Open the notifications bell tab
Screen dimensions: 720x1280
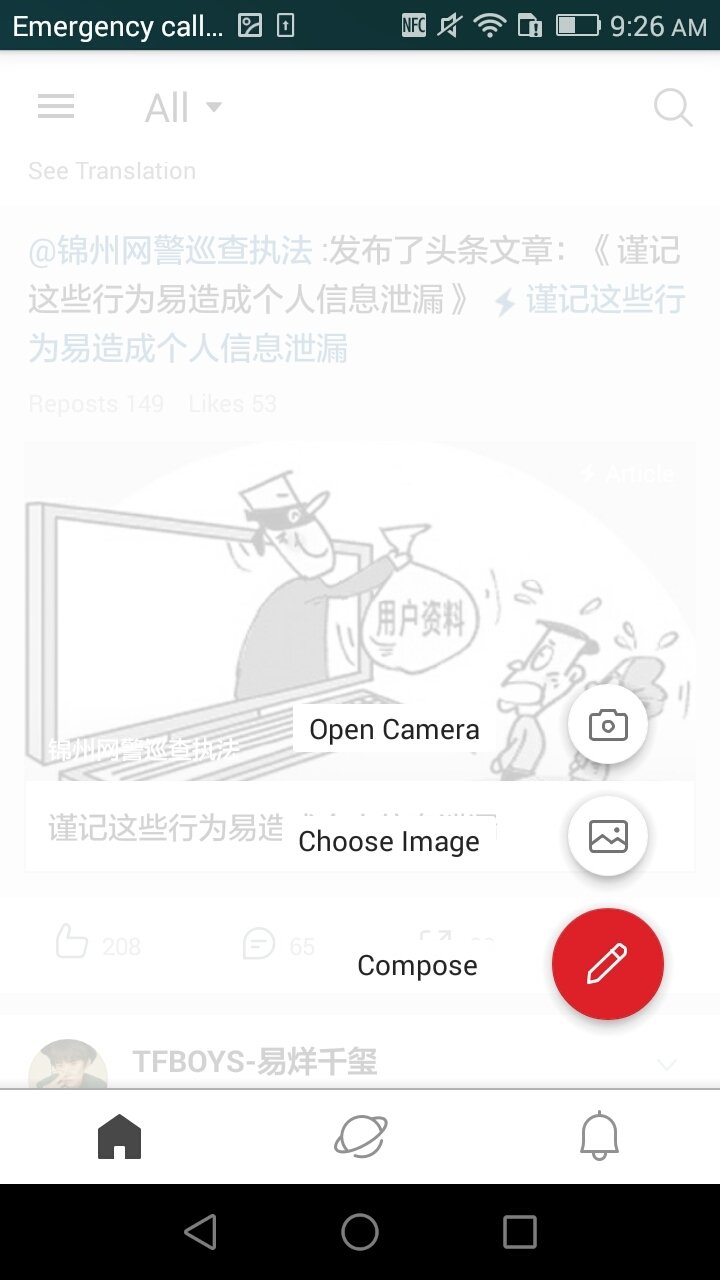pyautogui.click(x=600, y=1137)
